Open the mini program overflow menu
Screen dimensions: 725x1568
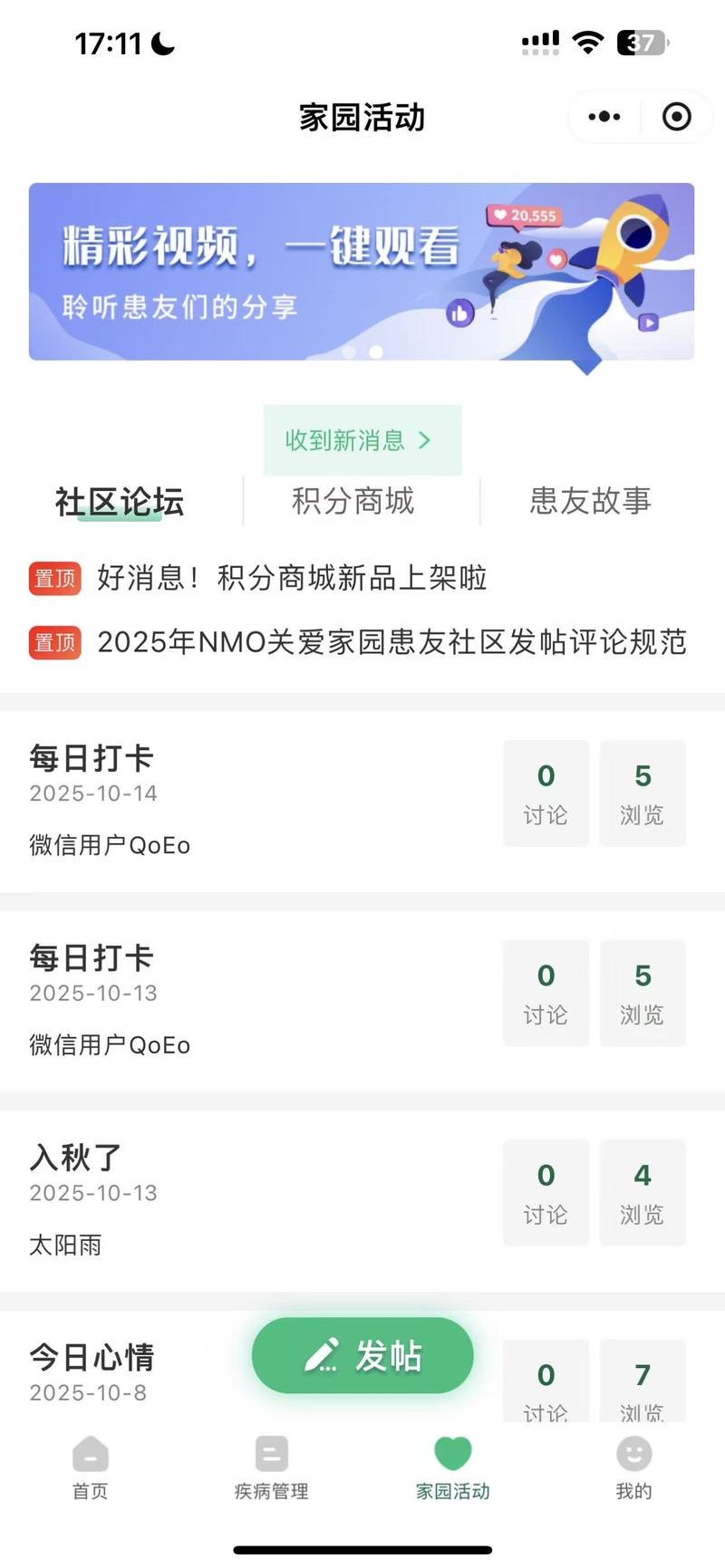point(604,117)
